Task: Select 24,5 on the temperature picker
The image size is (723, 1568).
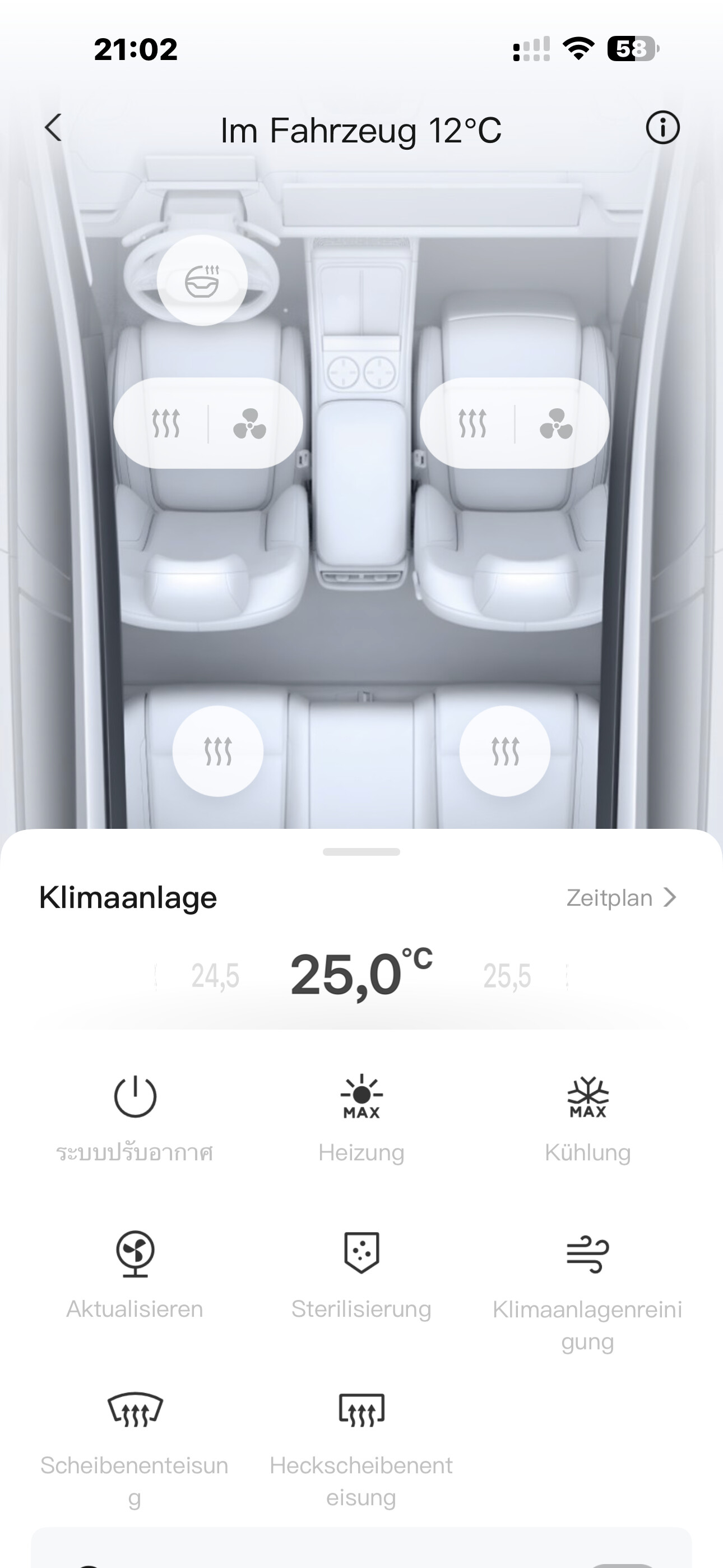Action: 215,976
